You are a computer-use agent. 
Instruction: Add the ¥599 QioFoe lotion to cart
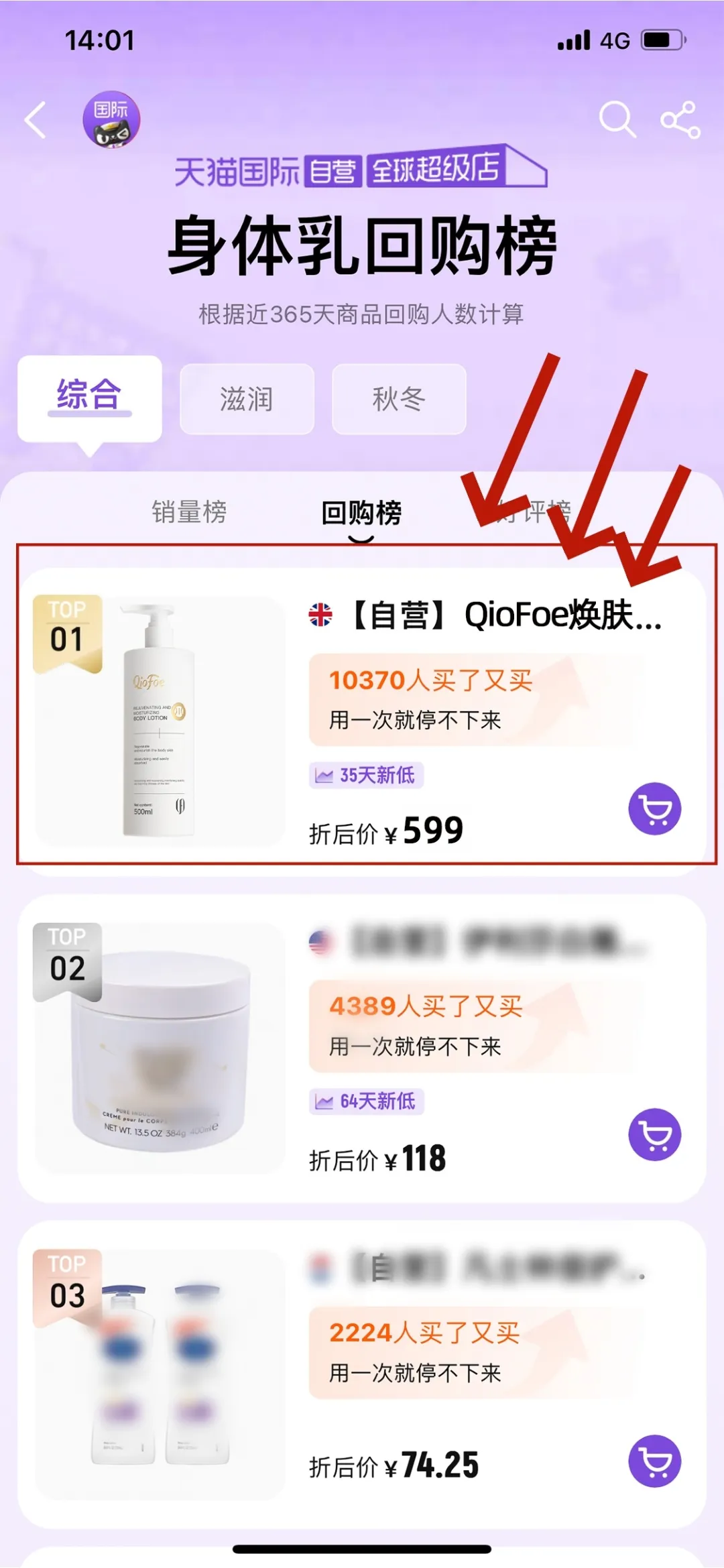click(x=654, y=808)
